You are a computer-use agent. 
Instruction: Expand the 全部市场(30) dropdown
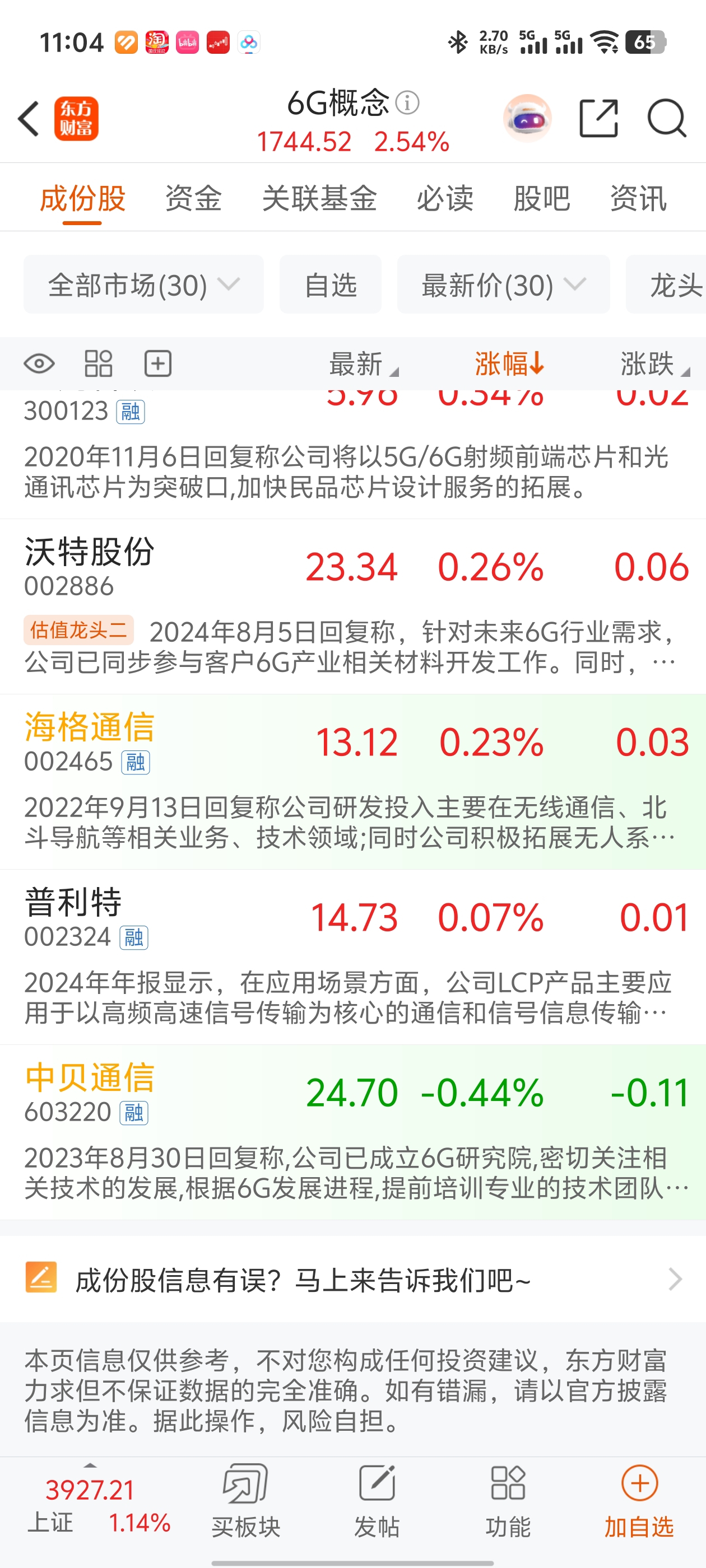point(143,285)
